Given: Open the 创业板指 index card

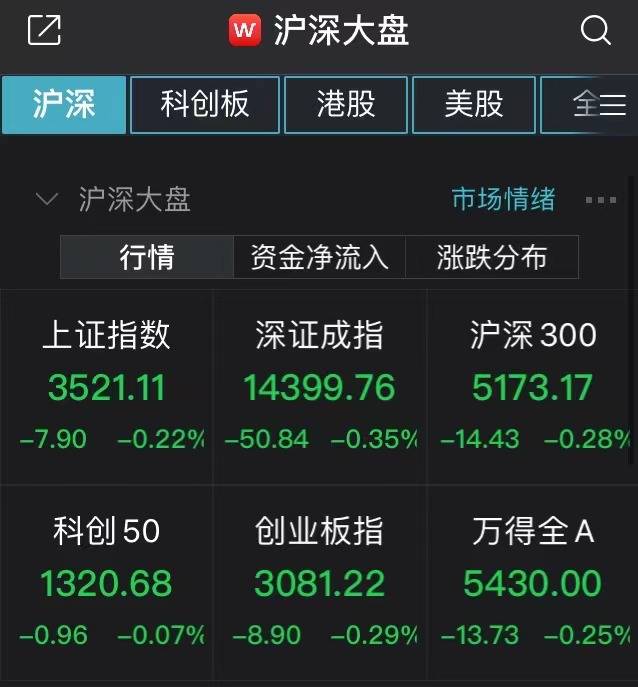Looking at the screenshot, I should click(x=319, y=582).
